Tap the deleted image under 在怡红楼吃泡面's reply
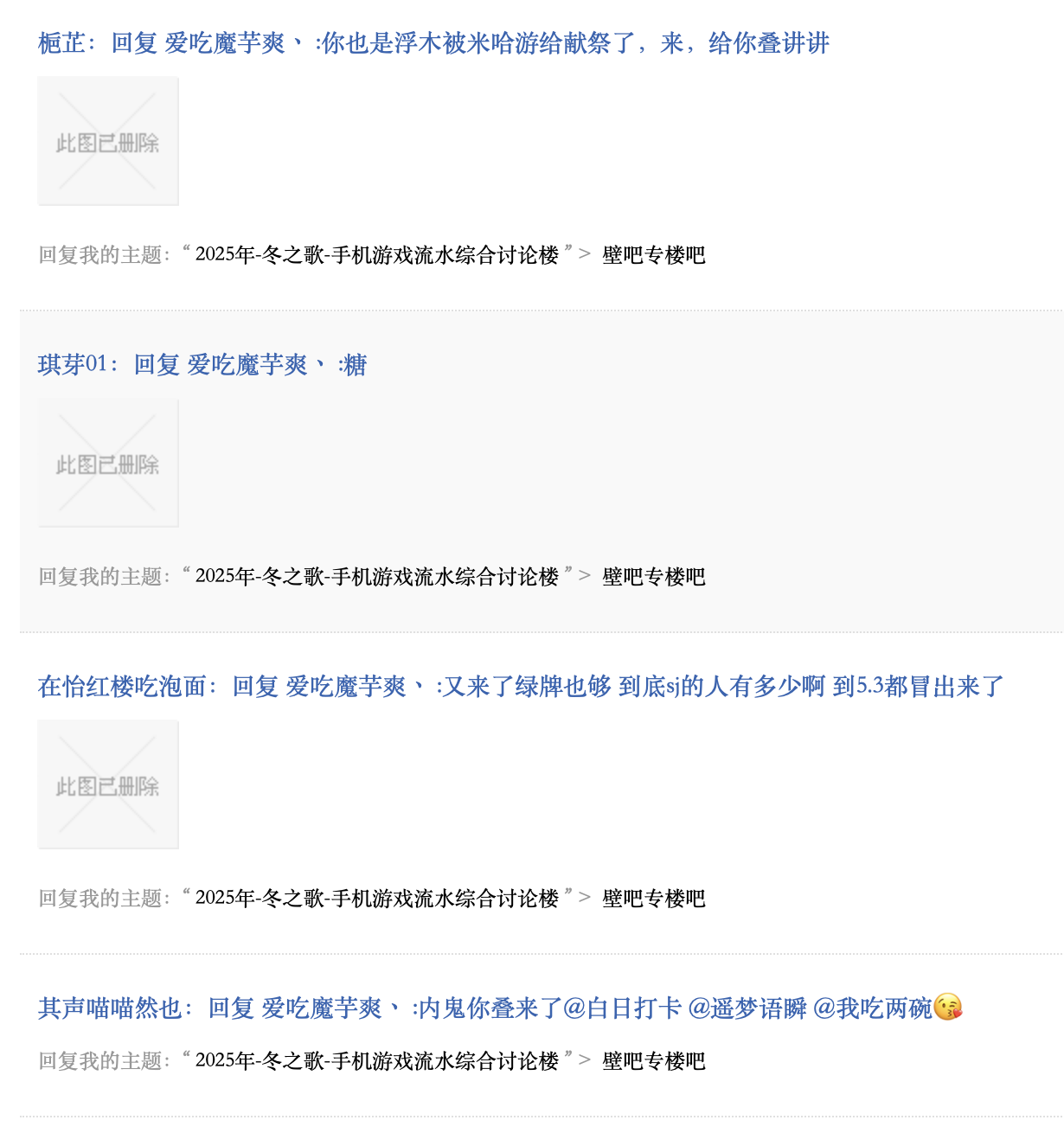 point(108,785)
